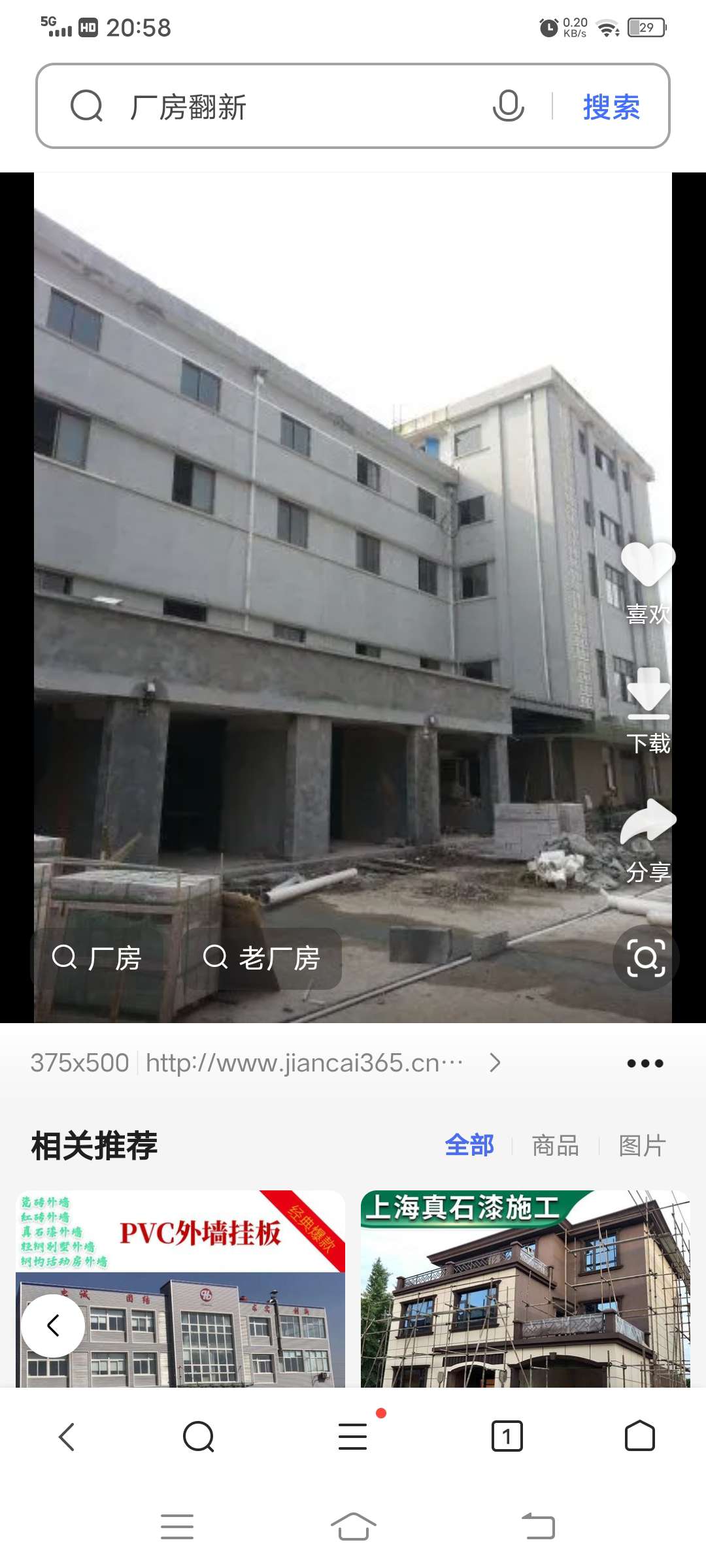Tap the 搜索 button
Viewport: 706px width, 1568px height.
pyautogui.click(x=611, y=106)
